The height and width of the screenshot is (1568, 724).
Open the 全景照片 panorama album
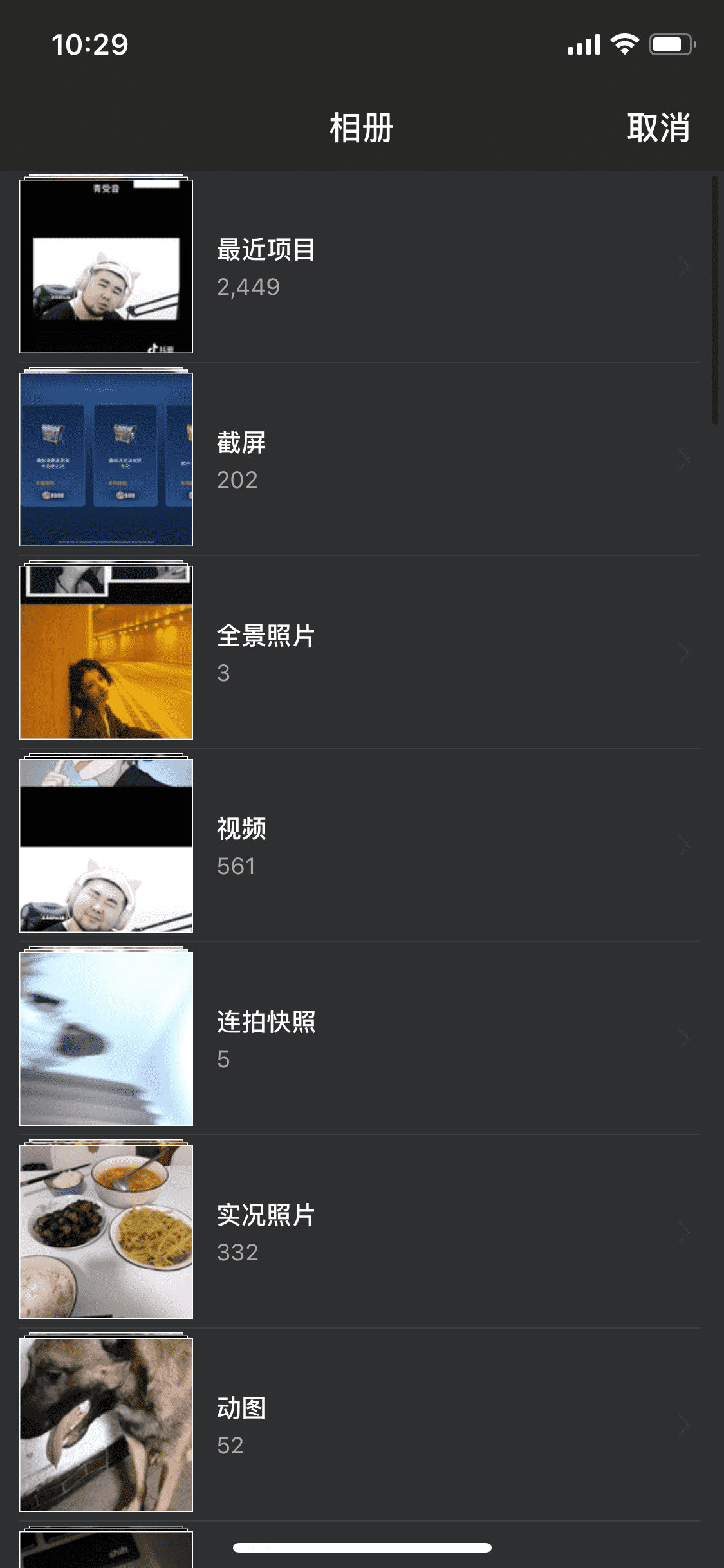click(x=360, y=653)
